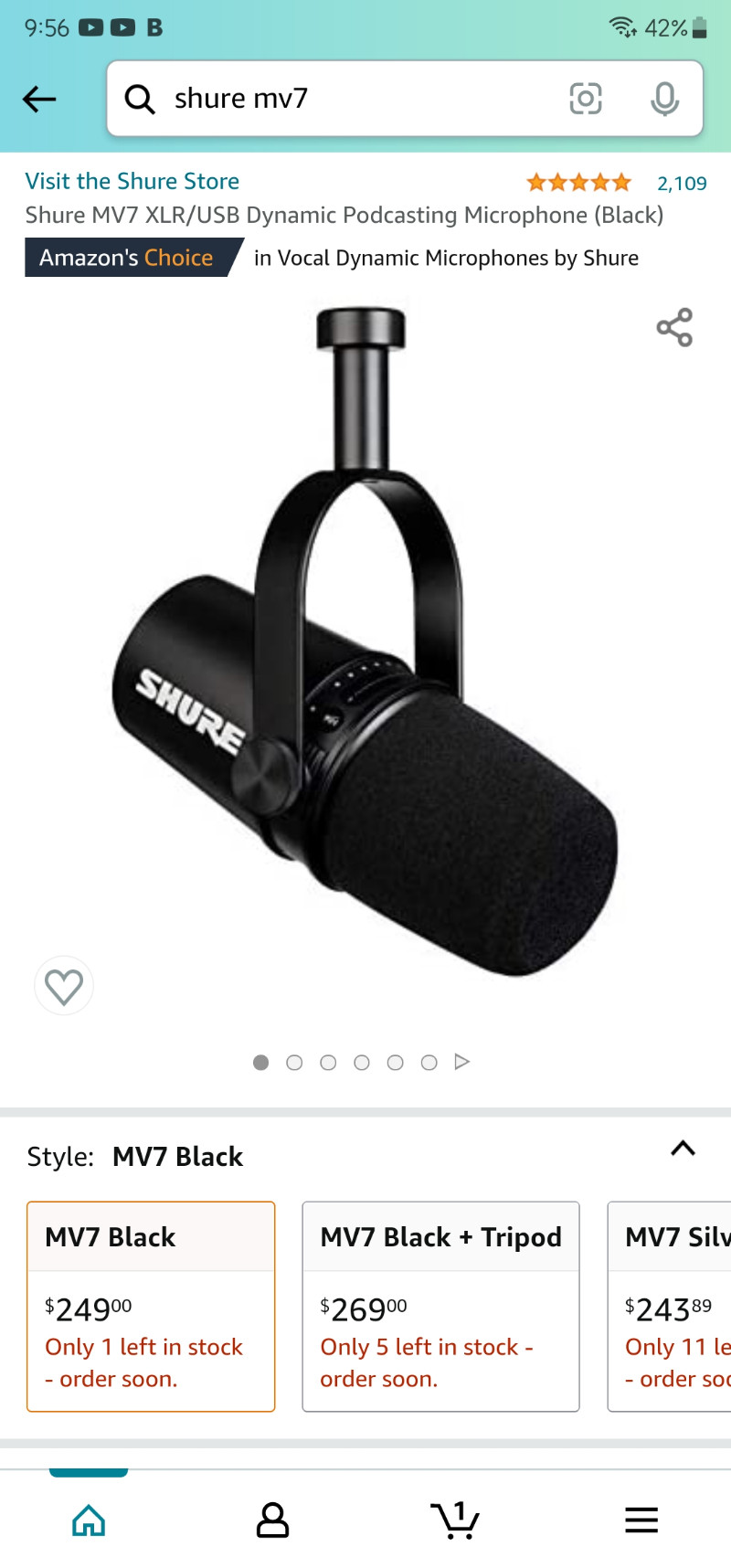The width and height of the screenshot is (731, 1568).
Task: Select the MV7 Black style option
Action: click(151, 1306)
